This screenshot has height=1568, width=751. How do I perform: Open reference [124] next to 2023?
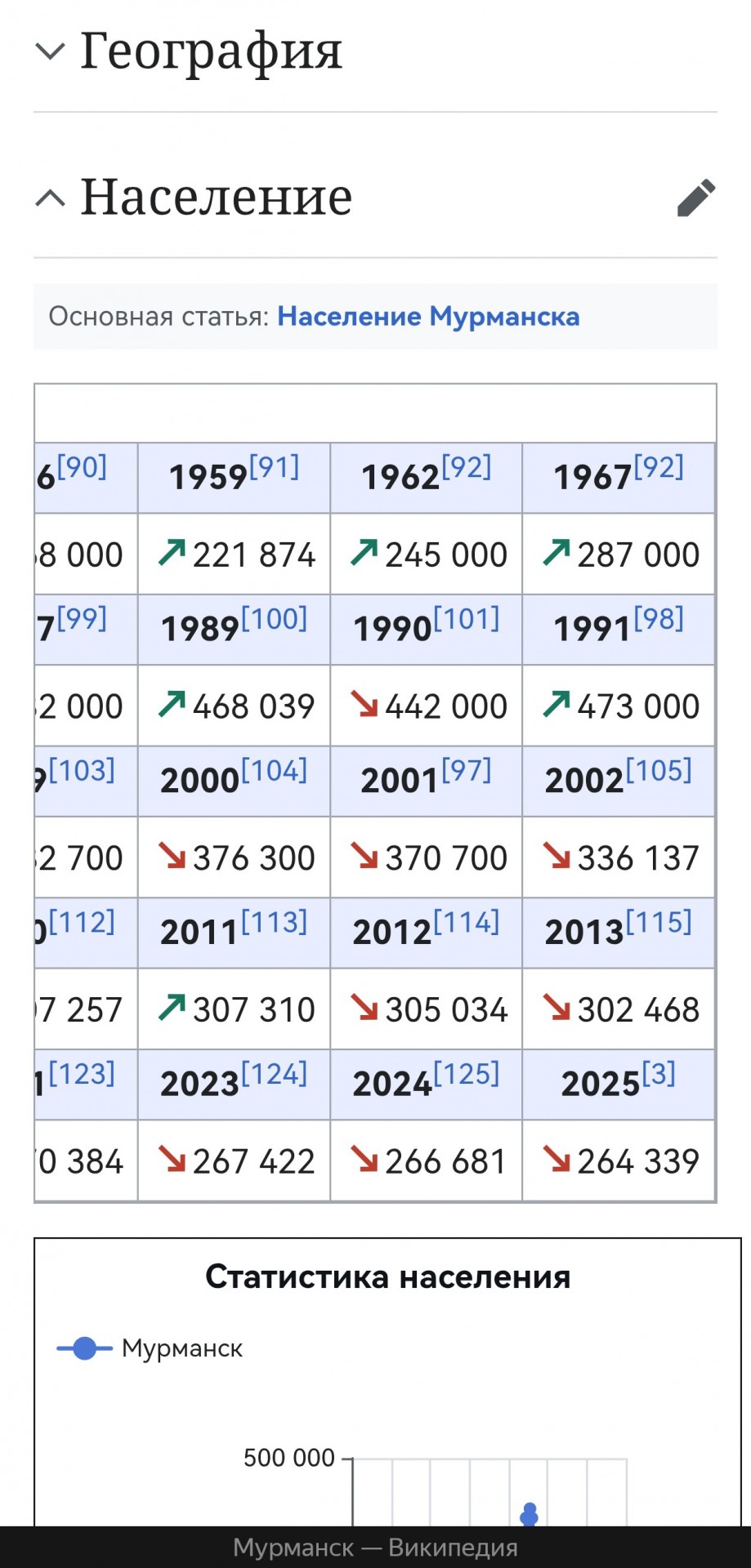click(x=274, y=1074)
